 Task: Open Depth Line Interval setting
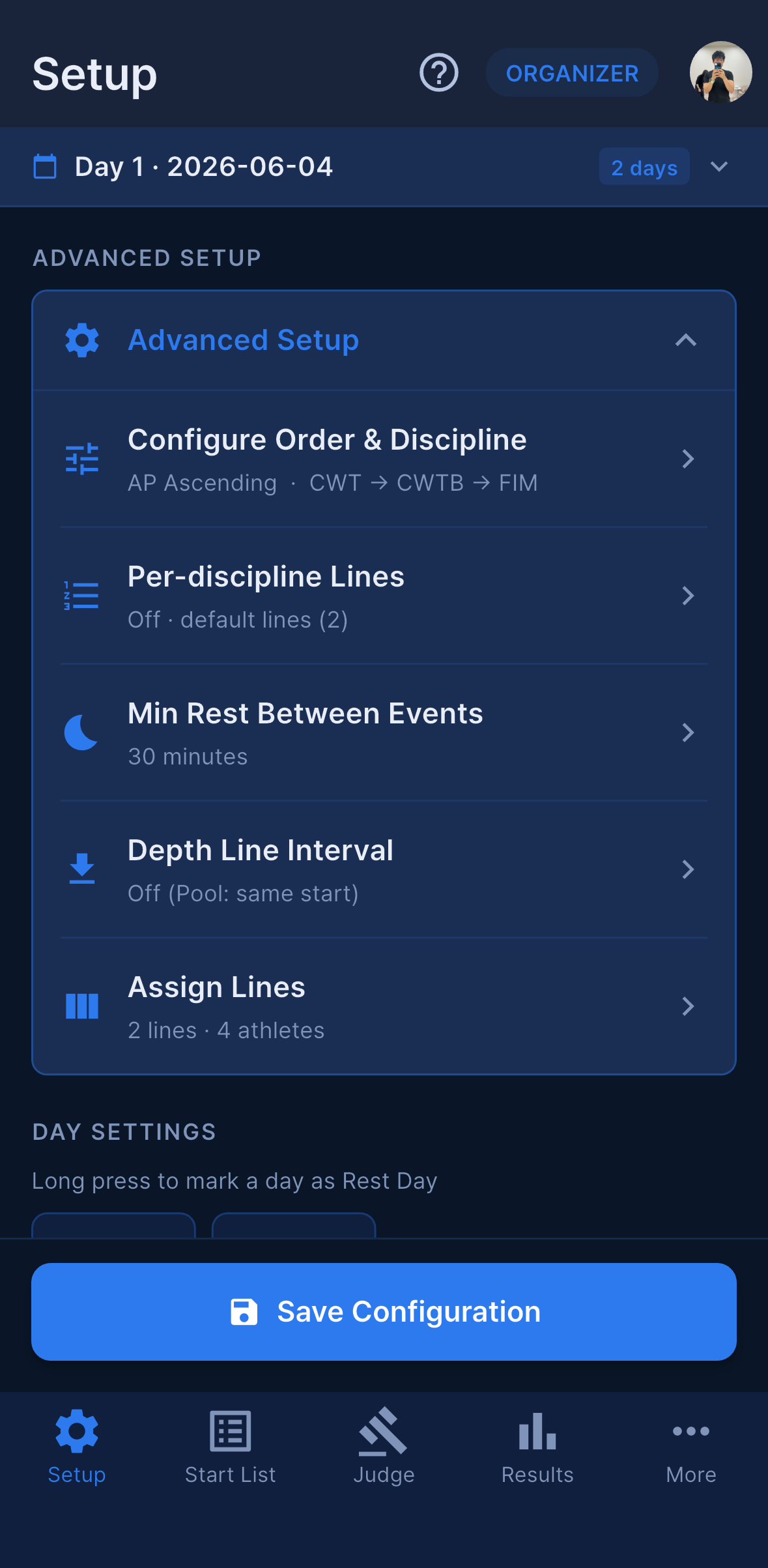pos(384,870)
